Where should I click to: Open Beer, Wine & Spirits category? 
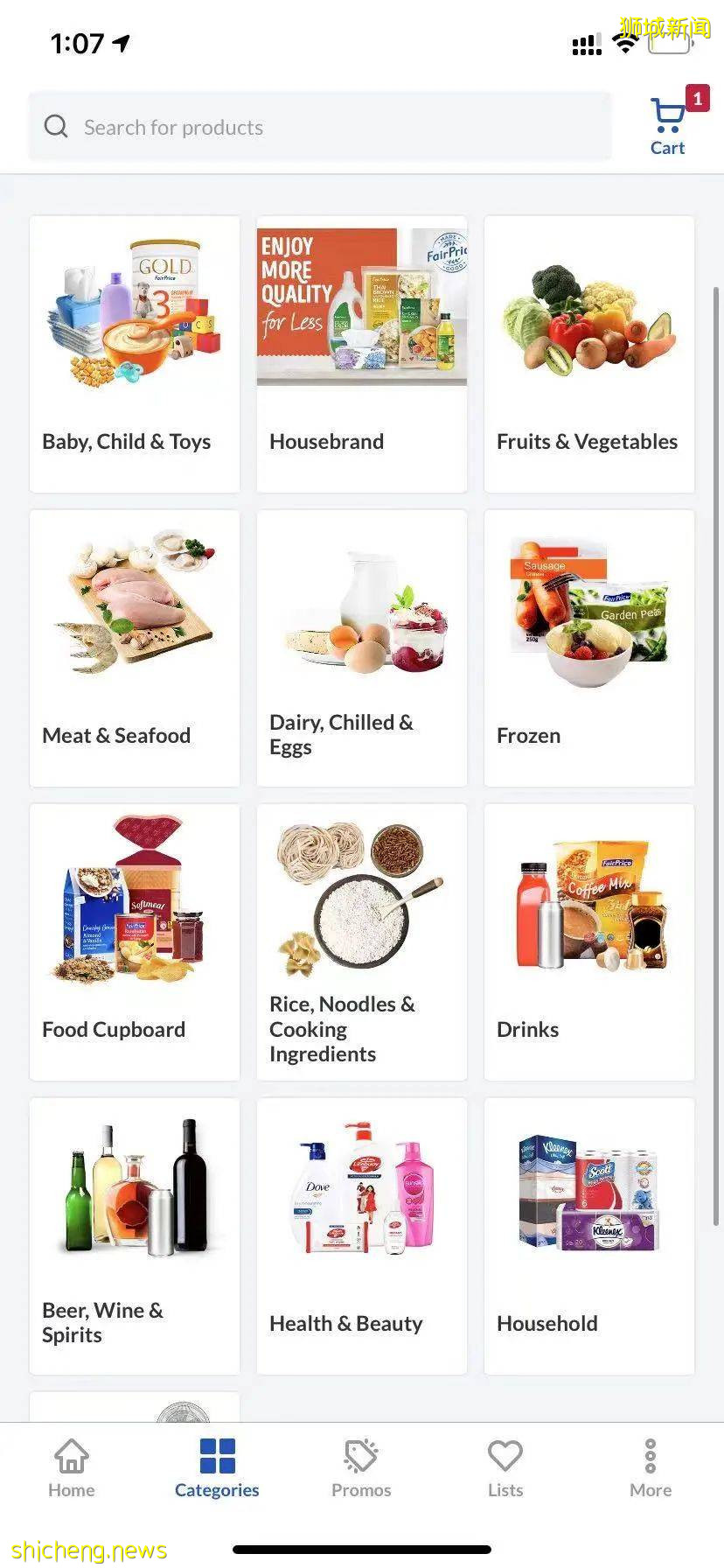pyautogui.click(x=135, y=1236)
